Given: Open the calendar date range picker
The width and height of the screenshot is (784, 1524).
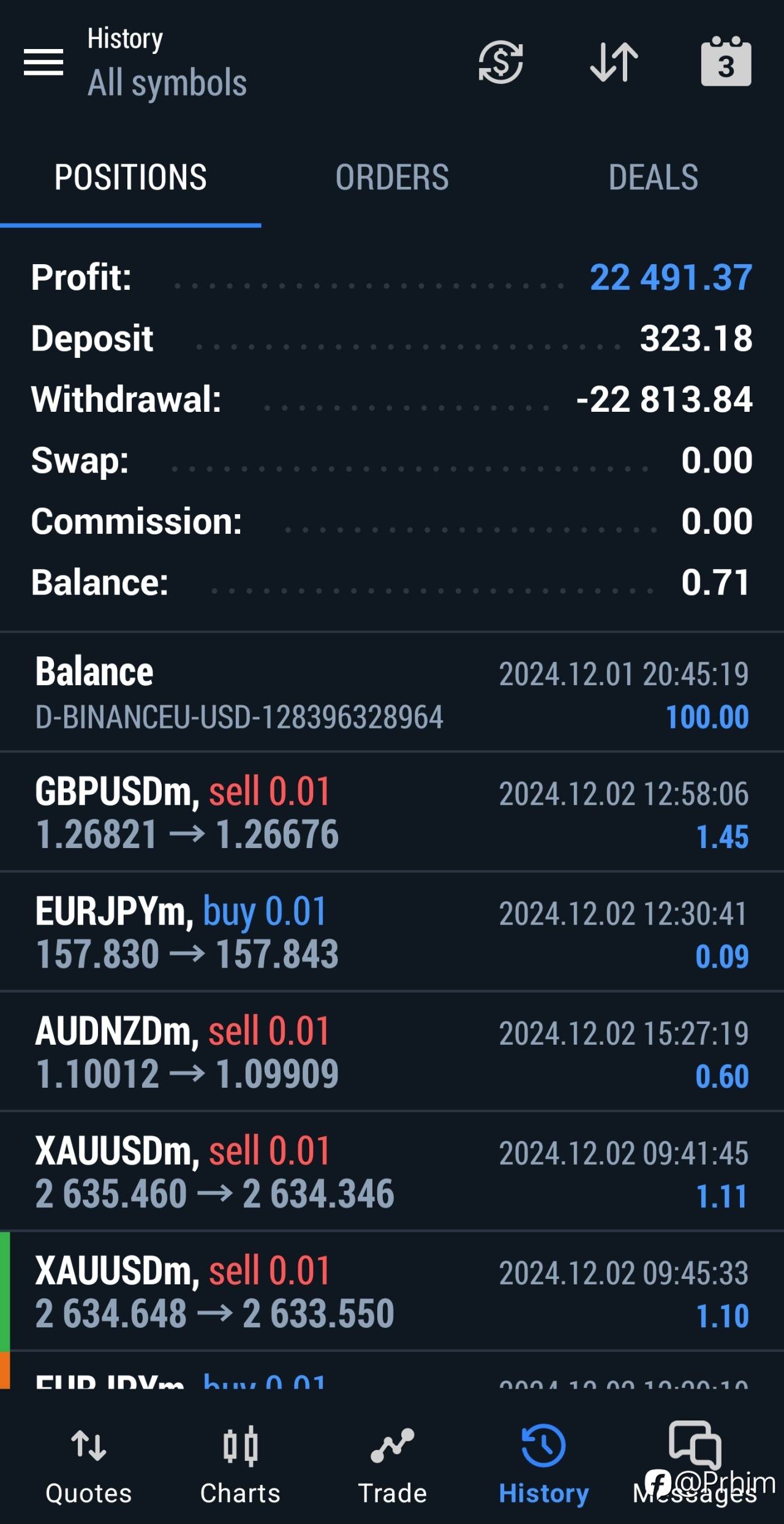Looking at the screenshot, I should click(726, 62).
